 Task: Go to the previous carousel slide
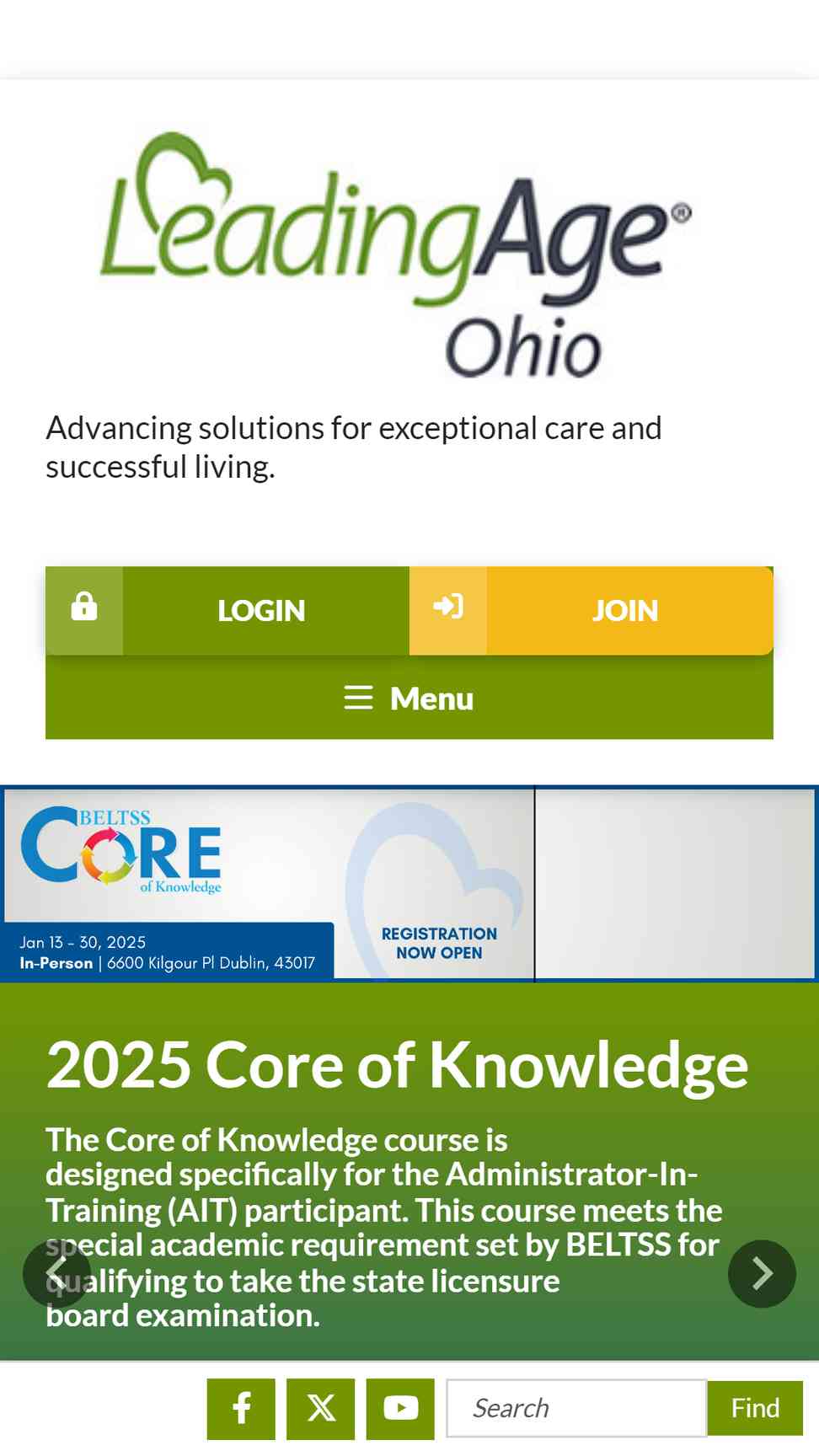coord(56,1273)
